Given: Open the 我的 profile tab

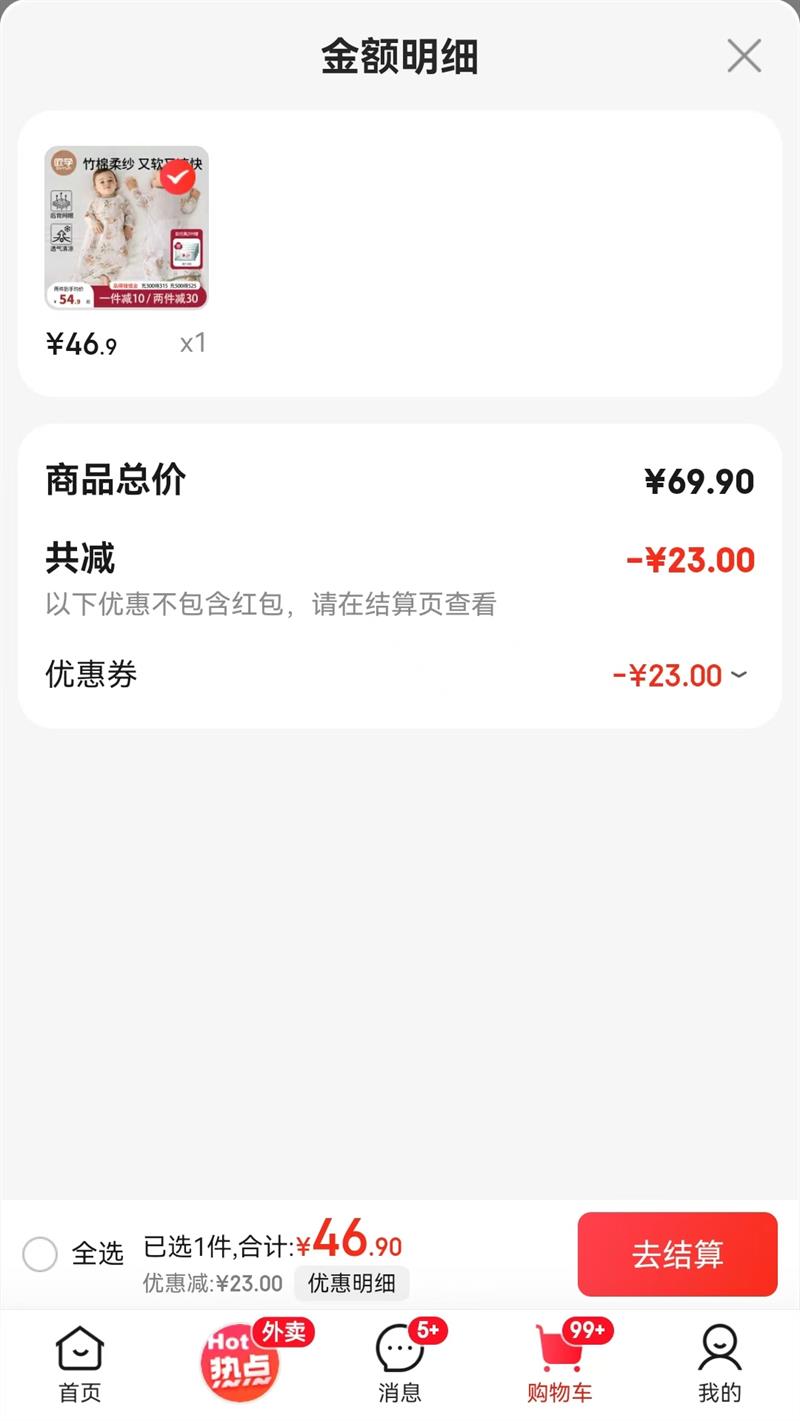Looking at the screenshot, I should pyautogui.click(x=719, y=1364).
